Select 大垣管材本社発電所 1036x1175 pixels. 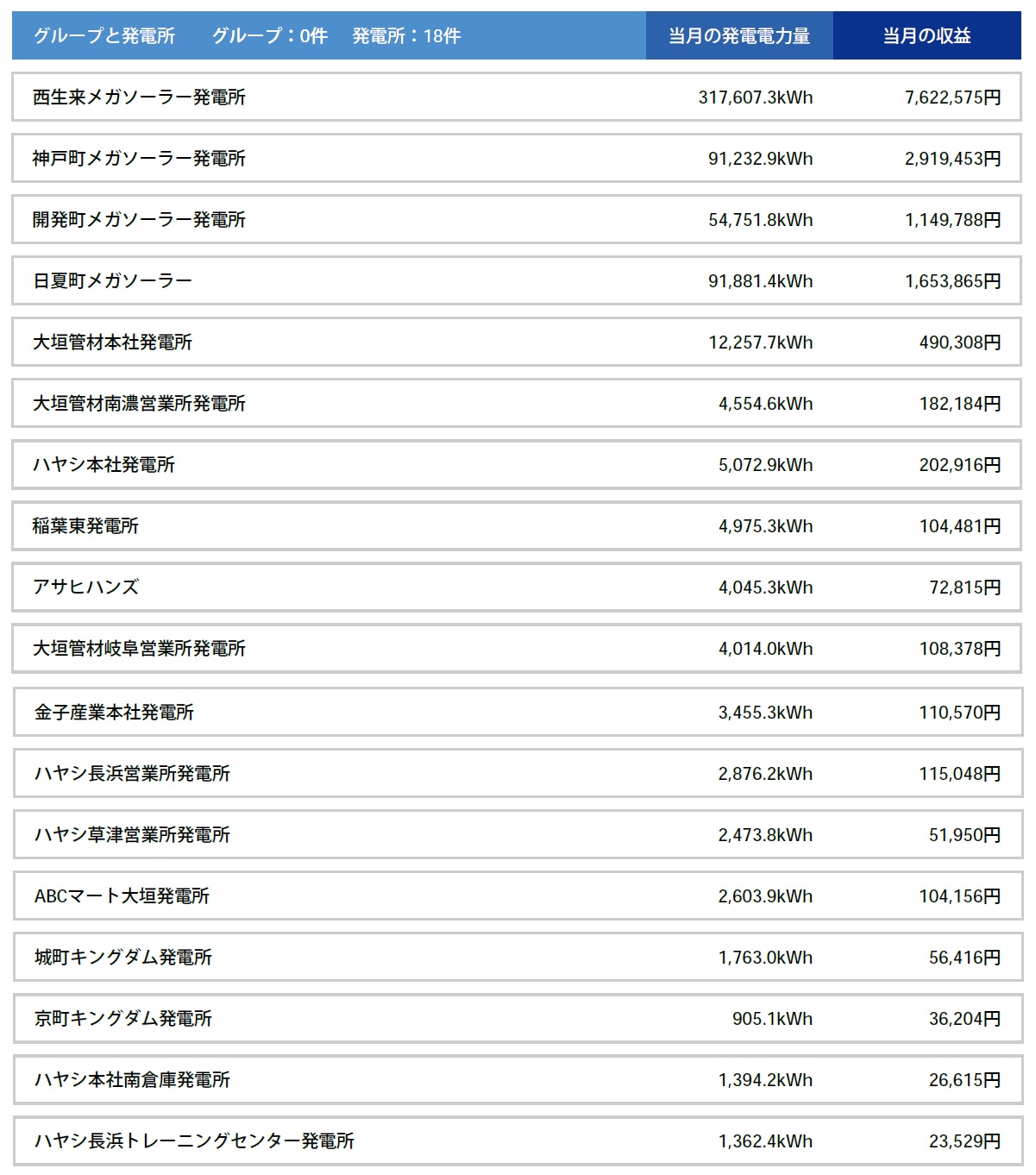point(112,342)
